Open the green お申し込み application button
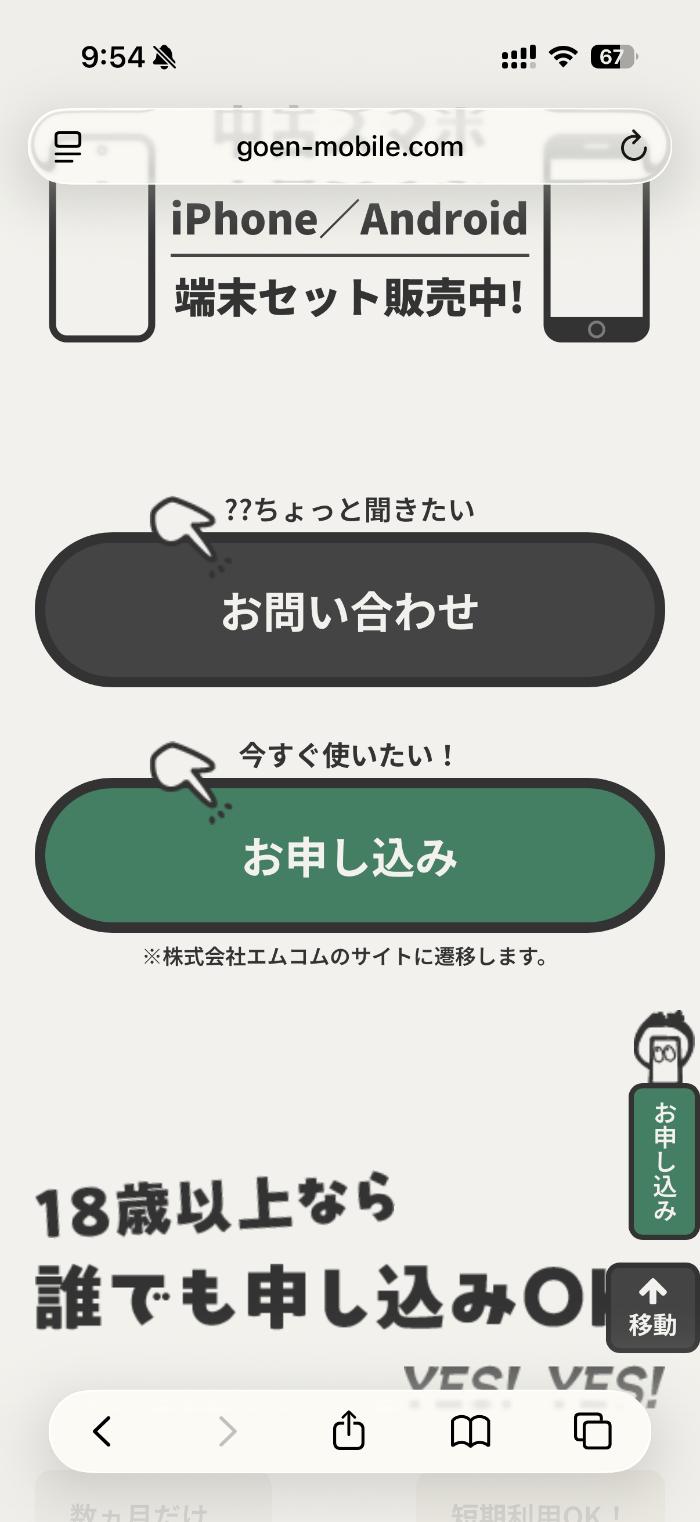This screenshot has width=700, height=1522. pyautogui.click(x=349, y=856)
